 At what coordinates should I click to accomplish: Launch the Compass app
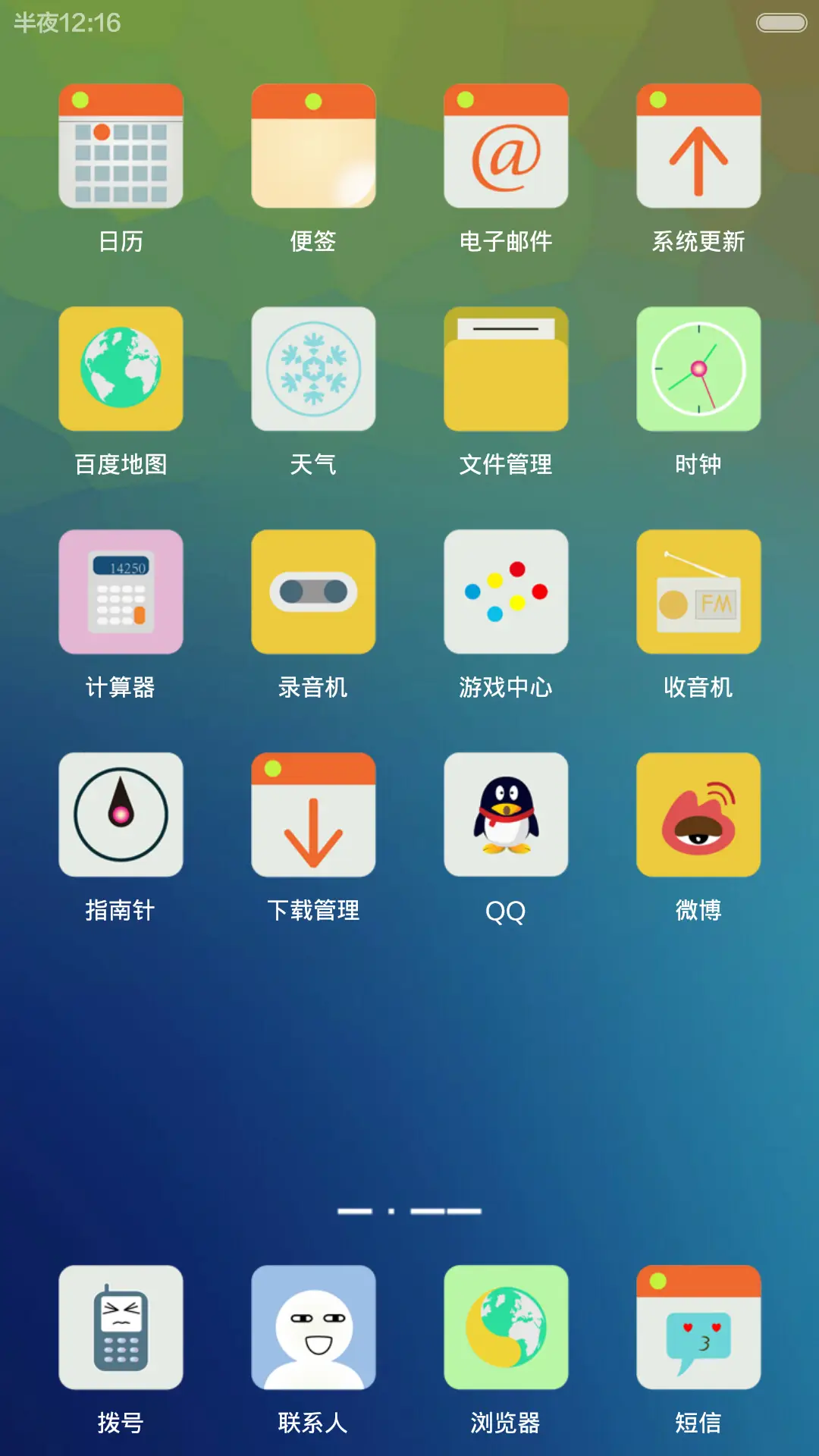coord(121,814)
